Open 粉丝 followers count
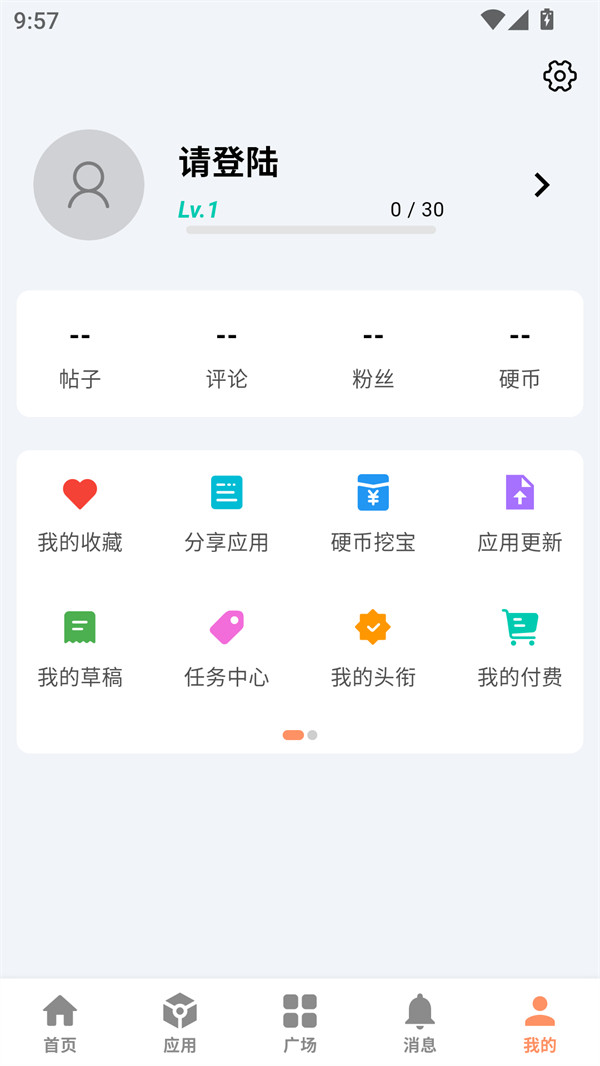 point(373,356)
